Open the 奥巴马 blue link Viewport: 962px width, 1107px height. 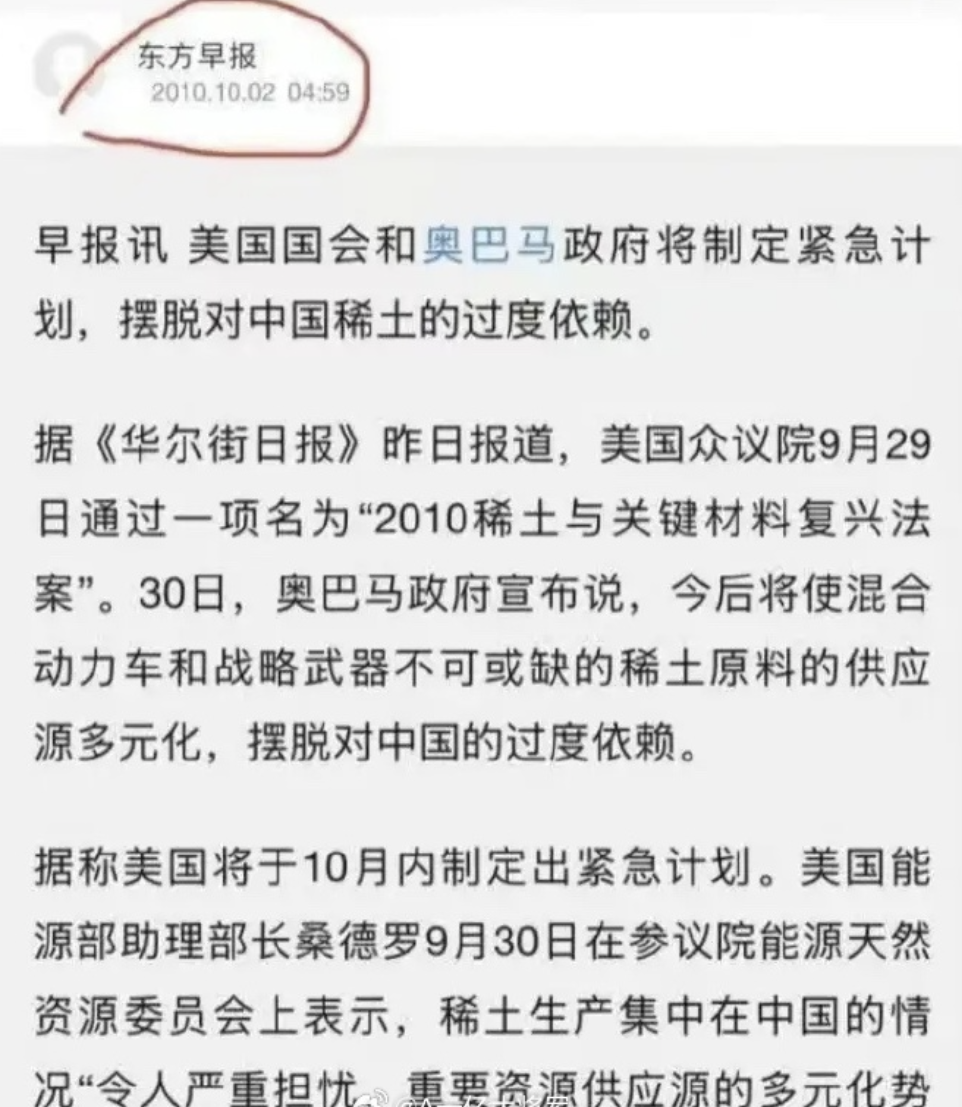coord(488,246)
